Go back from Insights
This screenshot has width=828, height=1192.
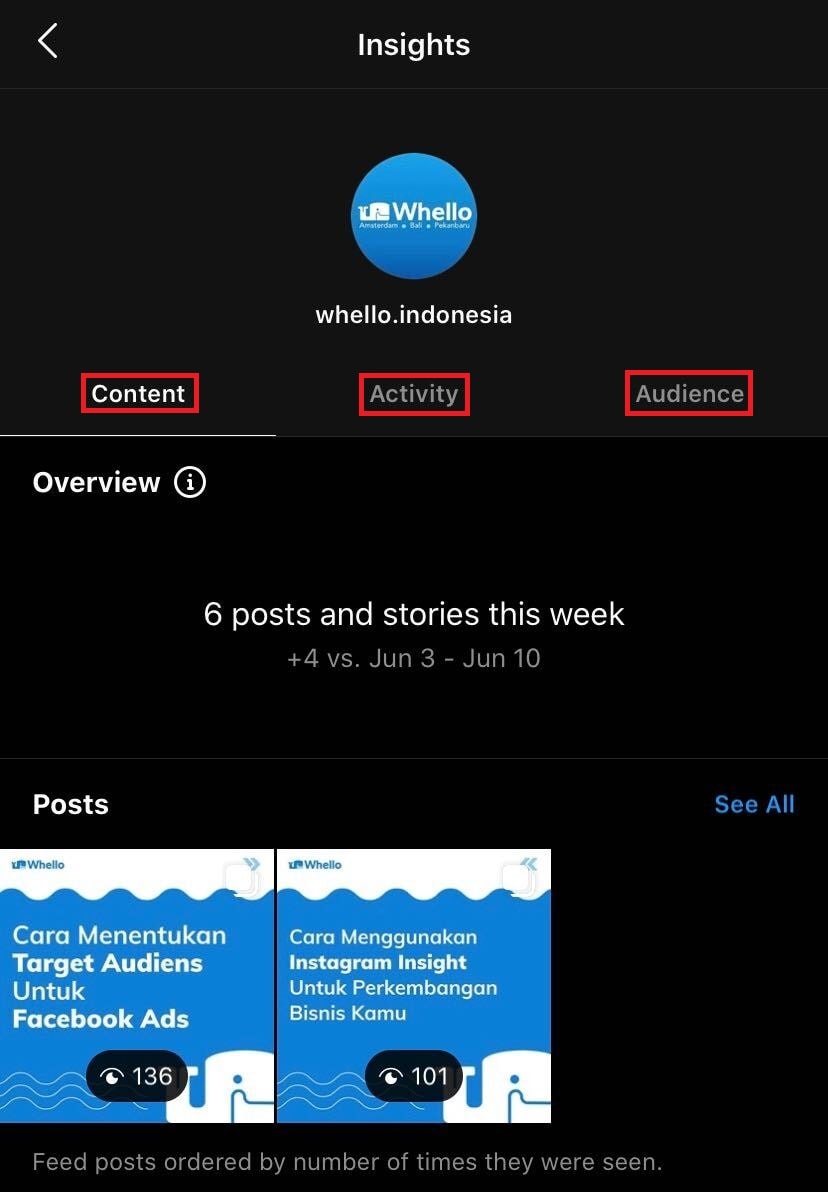point(47,42)
